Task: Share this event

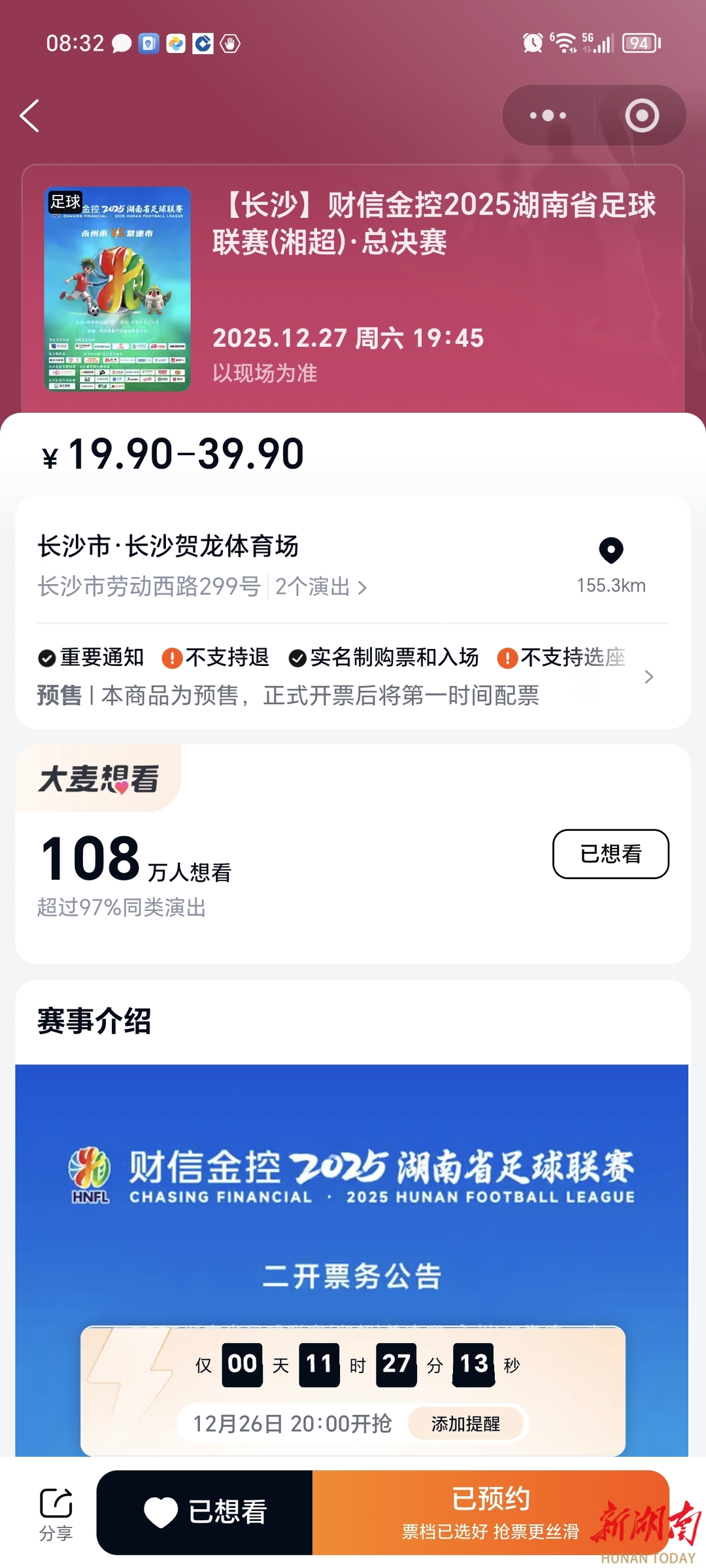Action: pyautogui.click(x=56, y=1514)
